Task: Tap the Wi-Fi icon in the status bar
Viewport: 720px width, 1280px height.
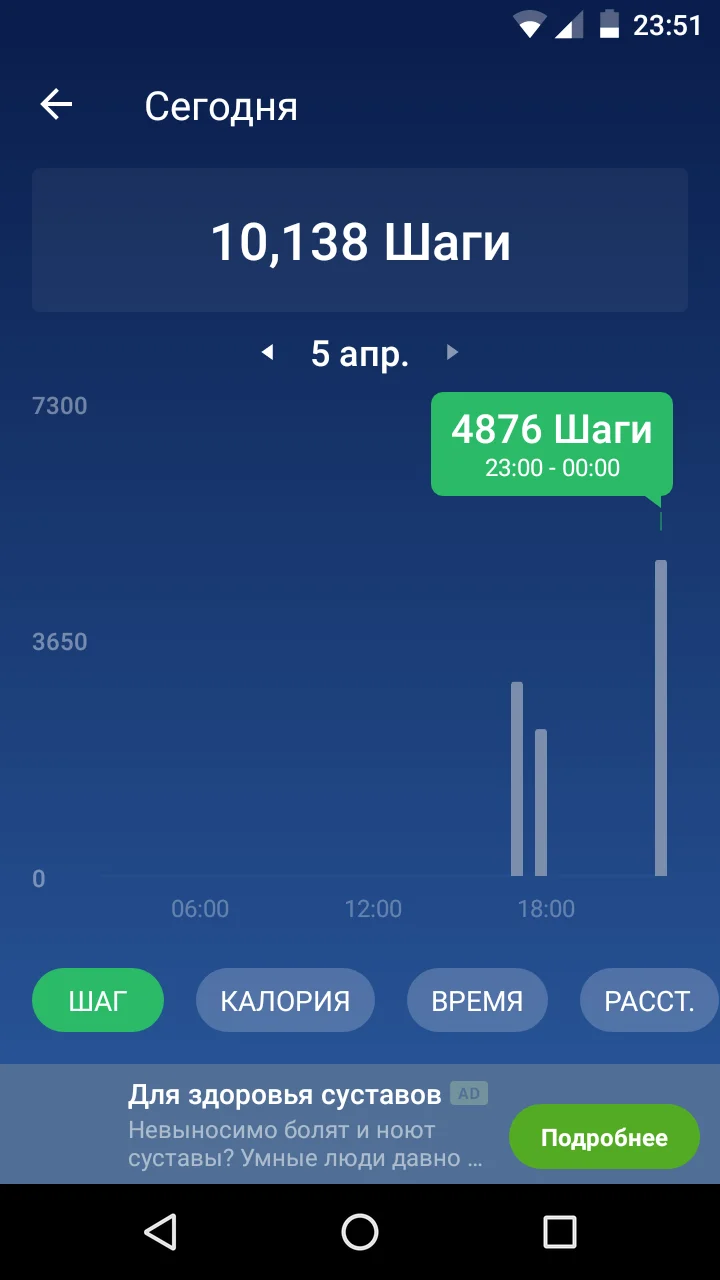Action: (x=528, y=24)
